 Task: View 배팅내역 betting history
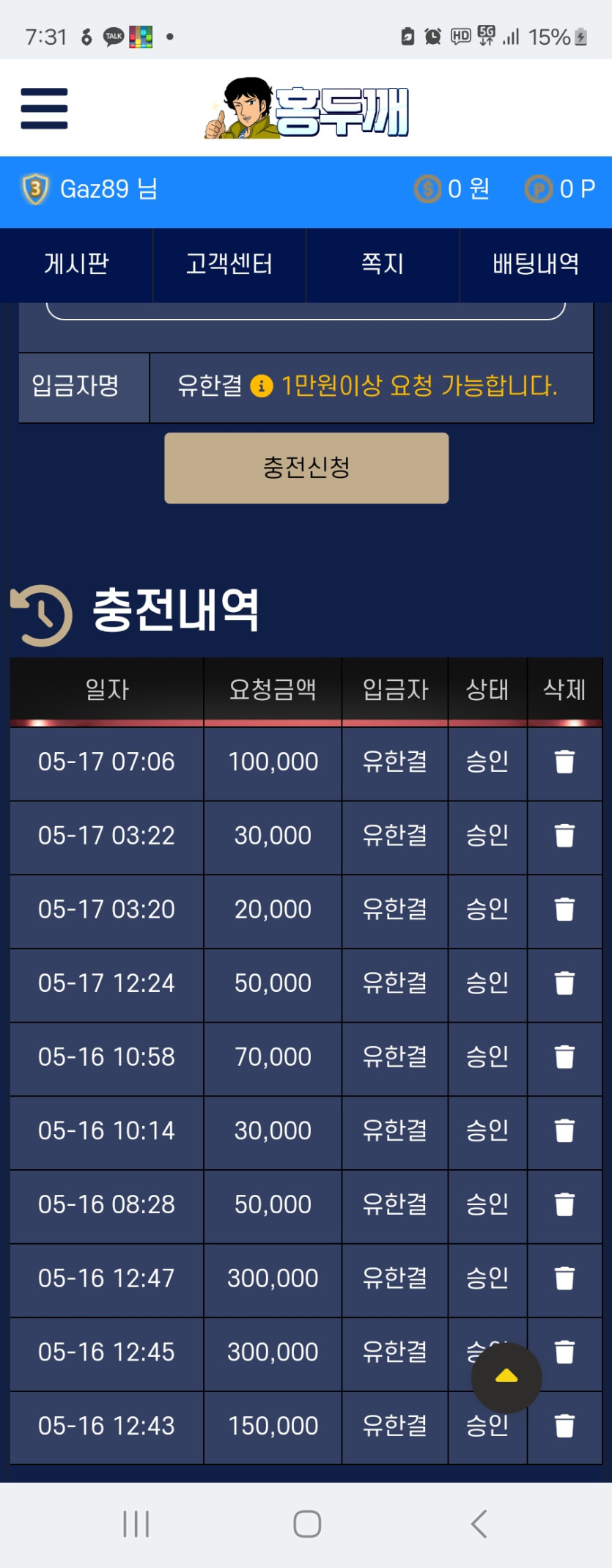click(x=536, y=264)
